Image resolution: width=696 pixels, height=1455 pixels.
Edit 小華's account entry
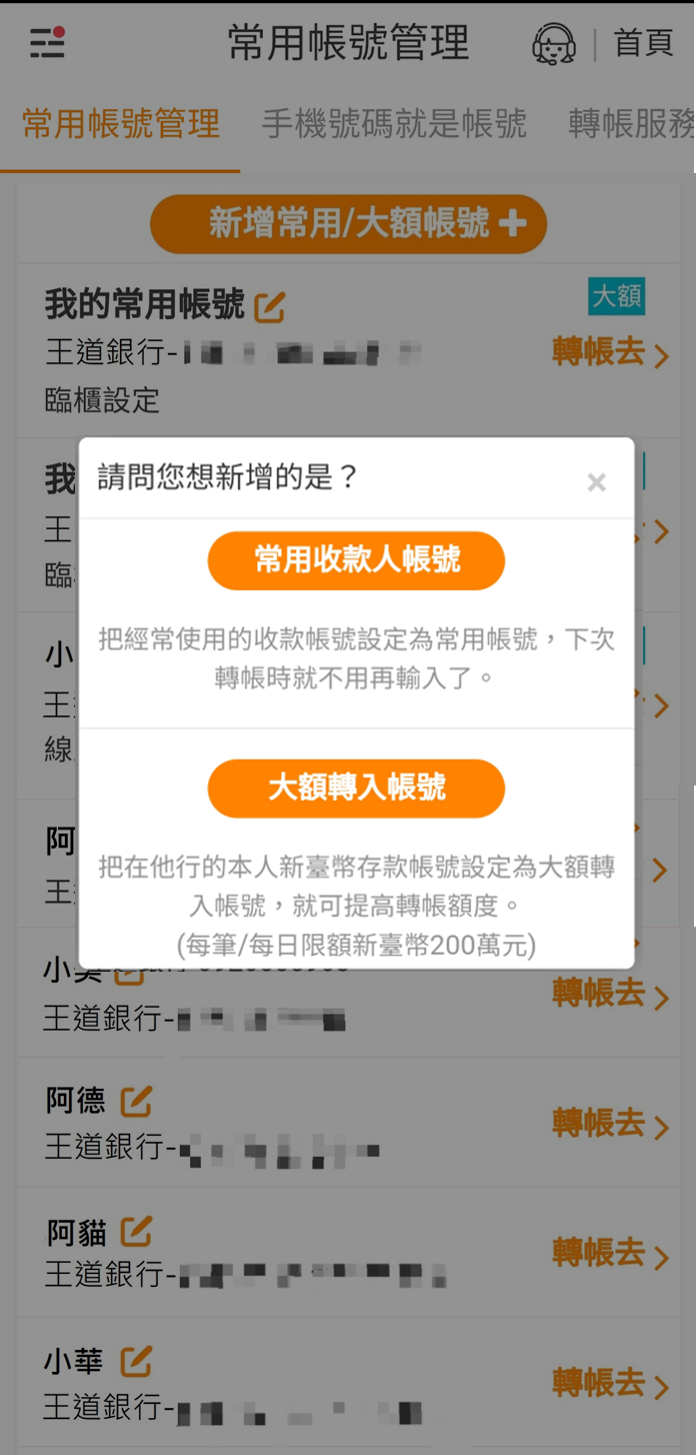pos(135,1361)
